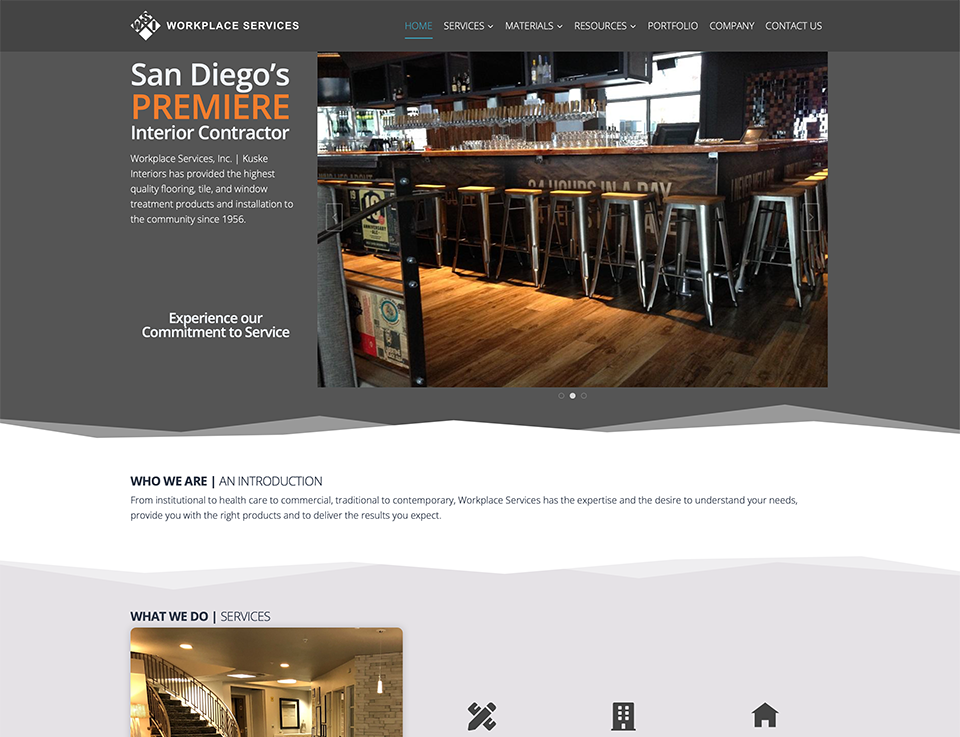Expand the Resources dropdown menu
Image resolution: width=960 pixels, height=737 pixels.
604,26
